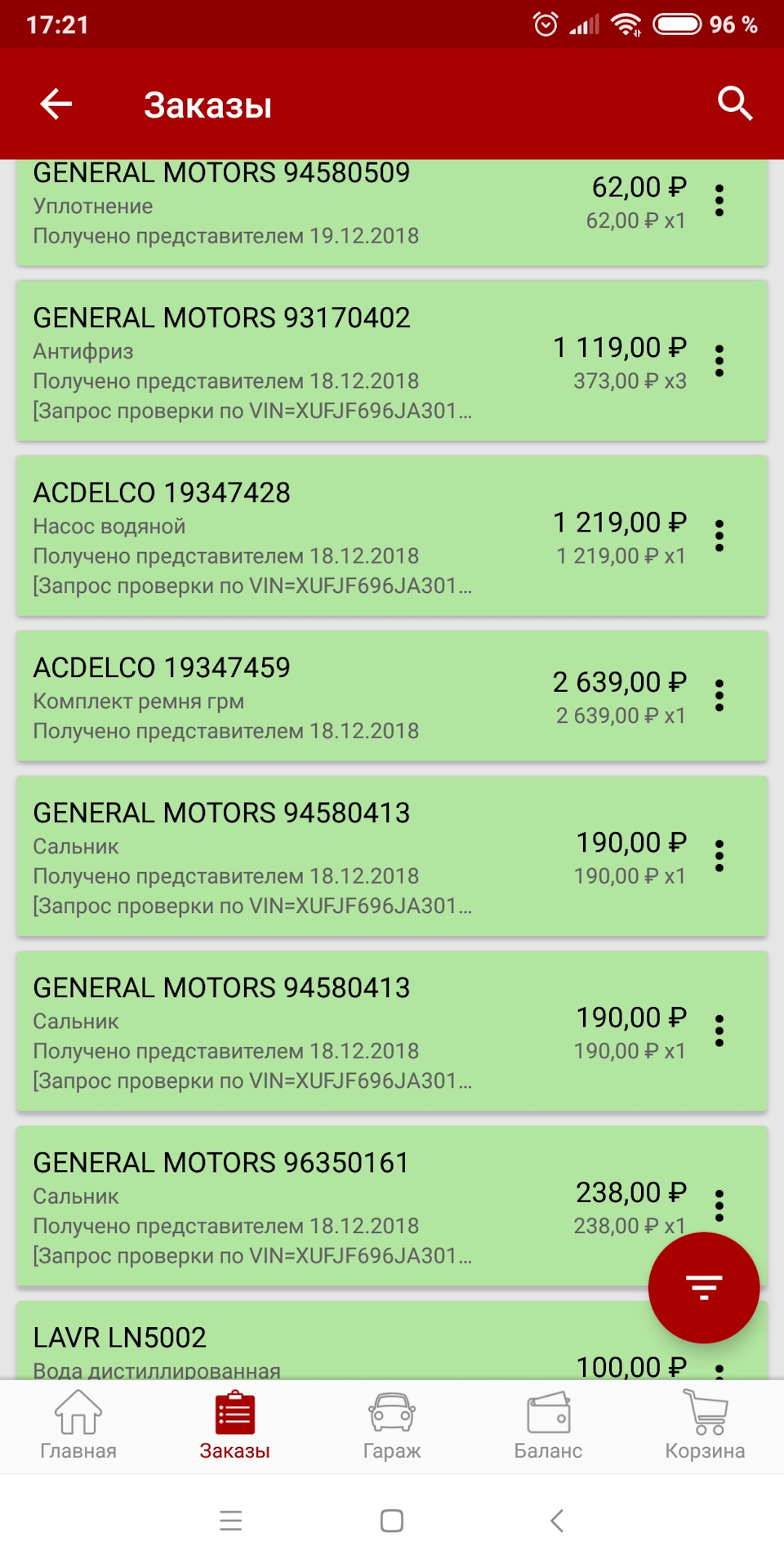Go back using the toolbar arrow
784x1568 pixels.
coord(56,105)
